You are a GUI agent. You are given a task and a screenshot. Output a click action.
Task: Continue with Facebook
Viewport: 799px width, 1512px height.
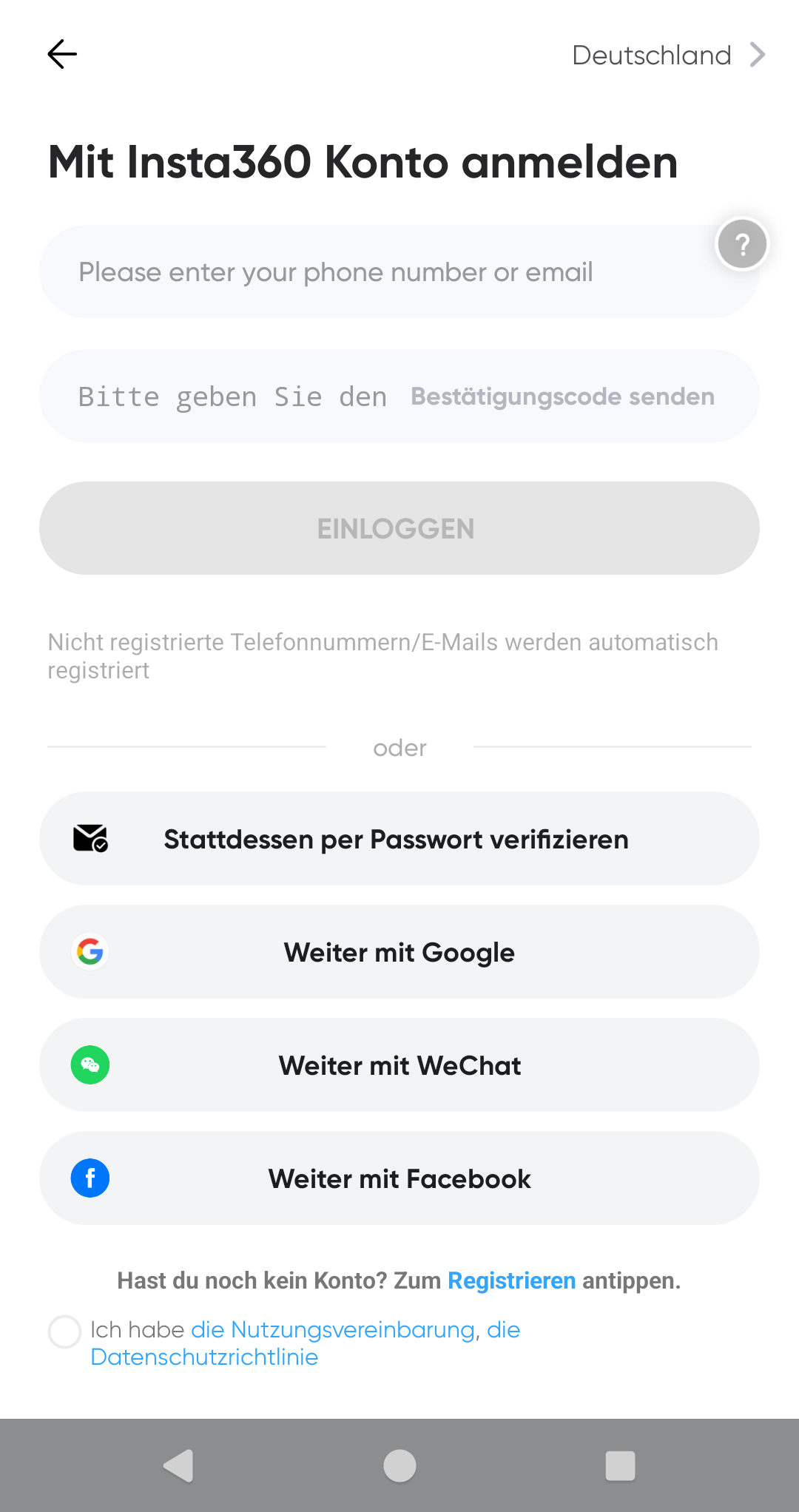[399, 1178]
